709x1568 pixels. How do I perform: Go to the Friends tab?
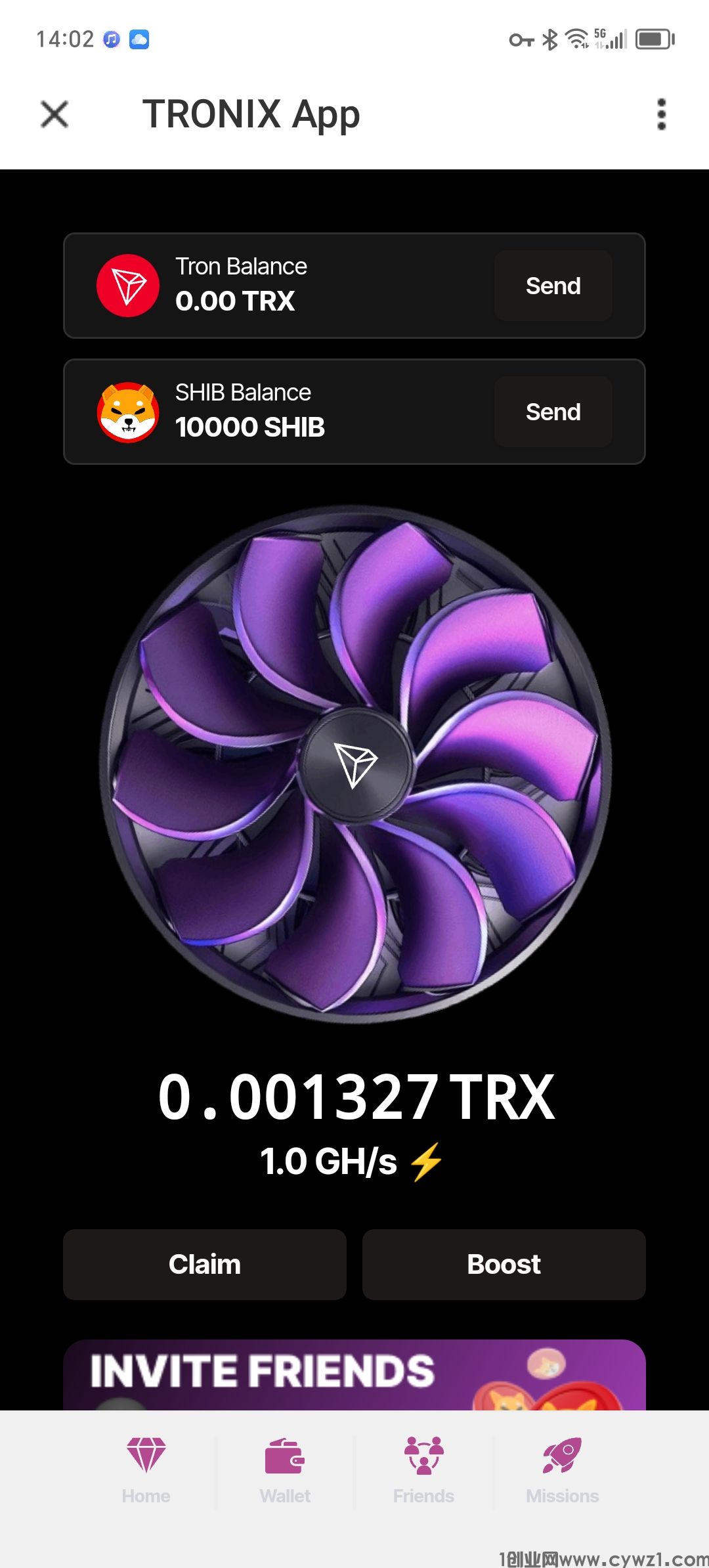(423, 1471)
